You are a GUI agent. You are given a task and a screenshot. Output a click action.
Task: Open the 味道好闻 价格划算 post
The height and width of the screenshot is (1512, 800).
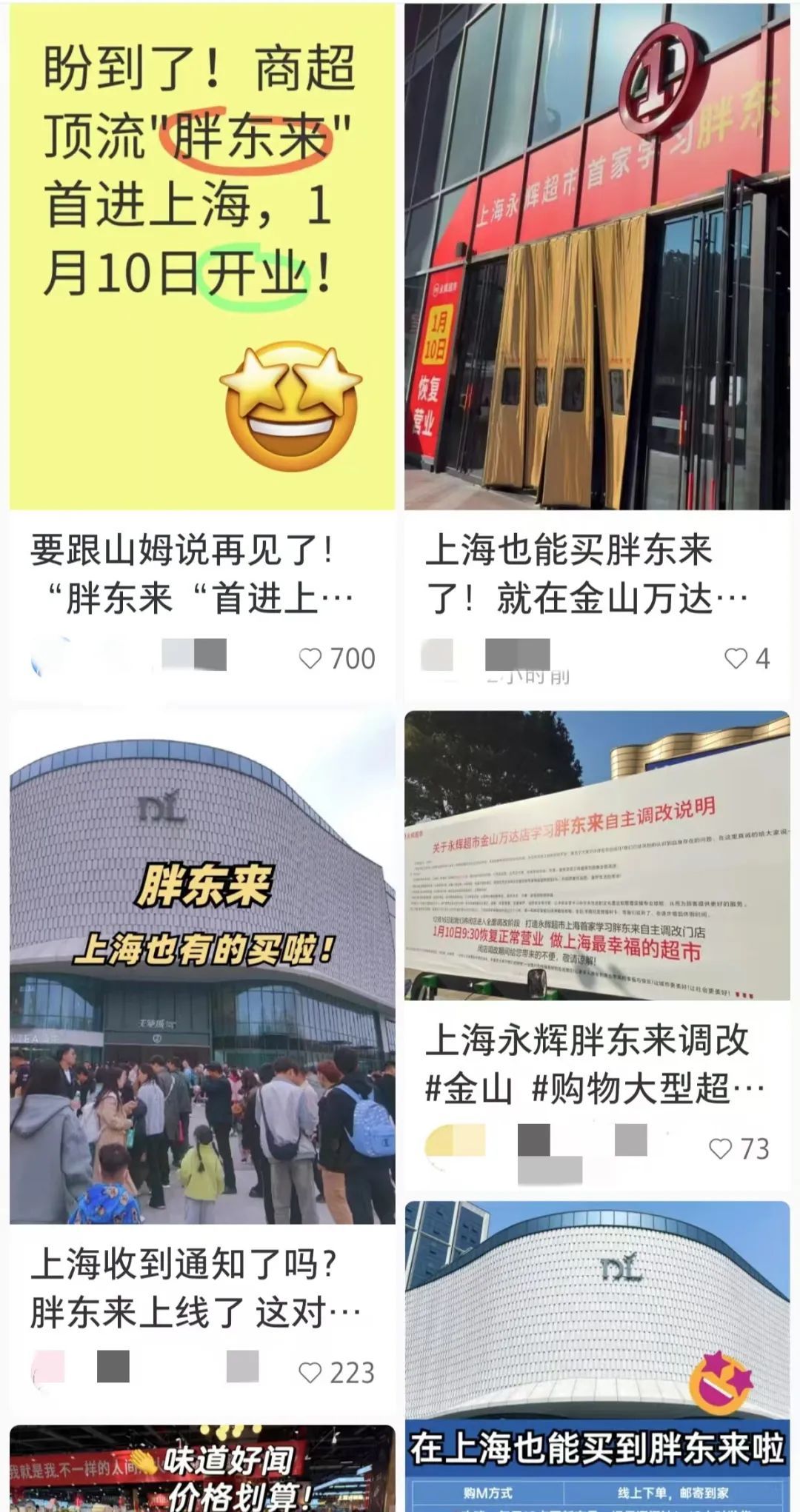[201, 1470]
